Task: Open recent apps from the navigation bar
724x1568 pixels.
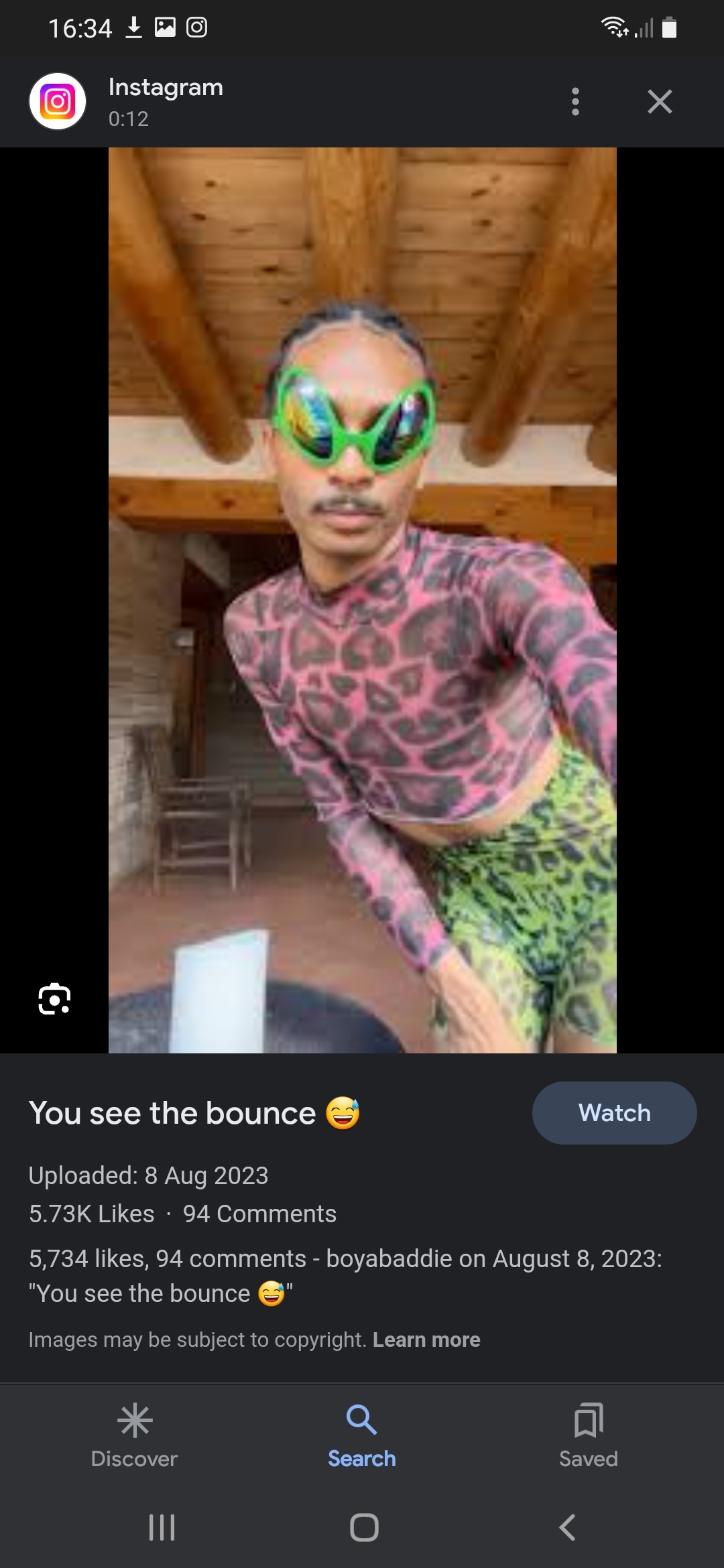Action: [x=162, y=1528]
